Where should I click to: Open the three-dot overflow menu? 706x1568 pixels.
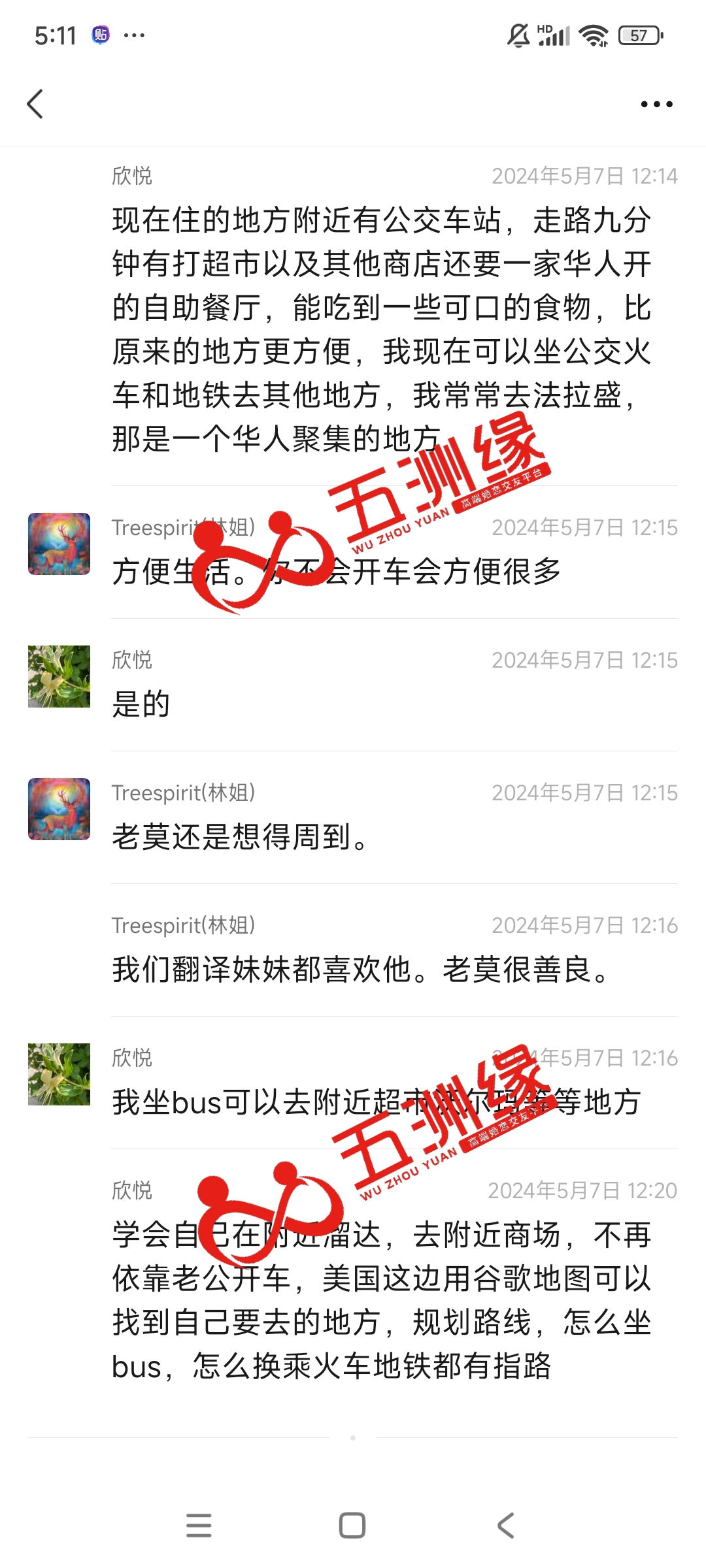656,105
